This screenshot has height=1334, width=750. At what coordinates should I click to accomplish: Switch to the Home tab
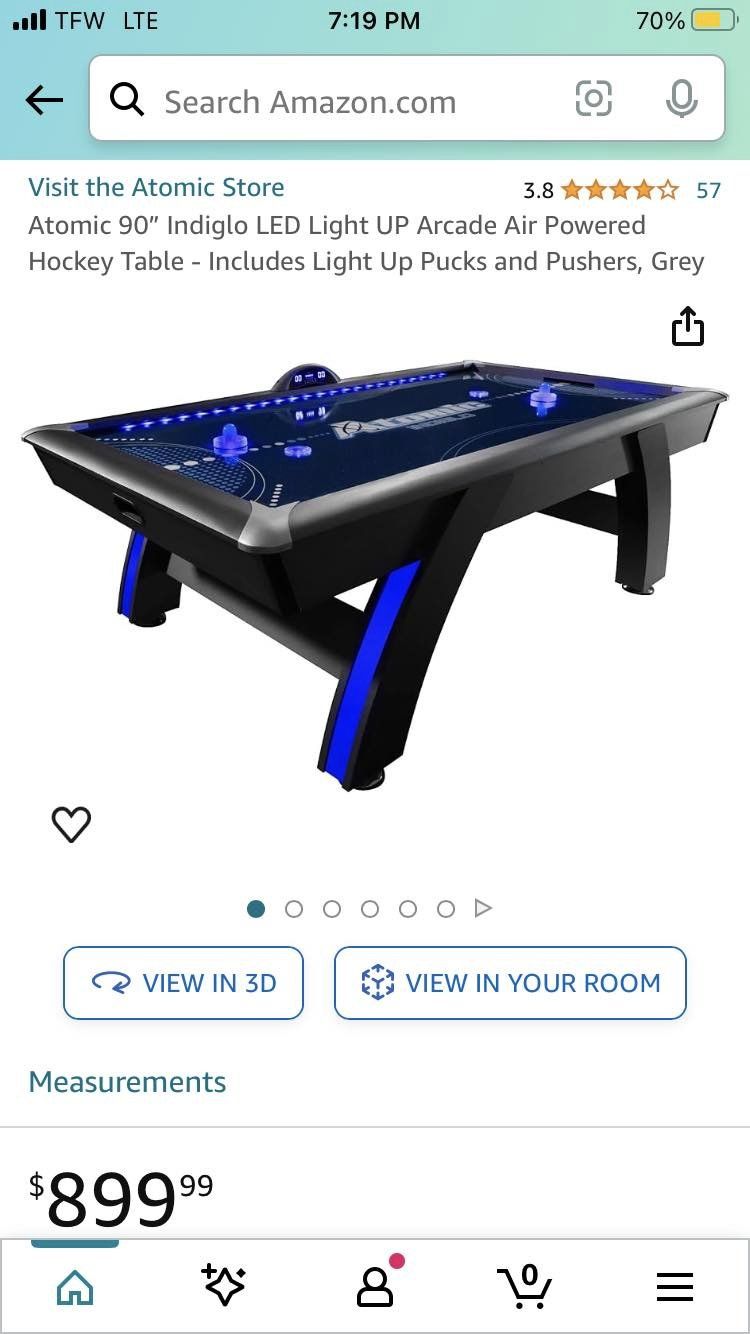point(75,1286)
